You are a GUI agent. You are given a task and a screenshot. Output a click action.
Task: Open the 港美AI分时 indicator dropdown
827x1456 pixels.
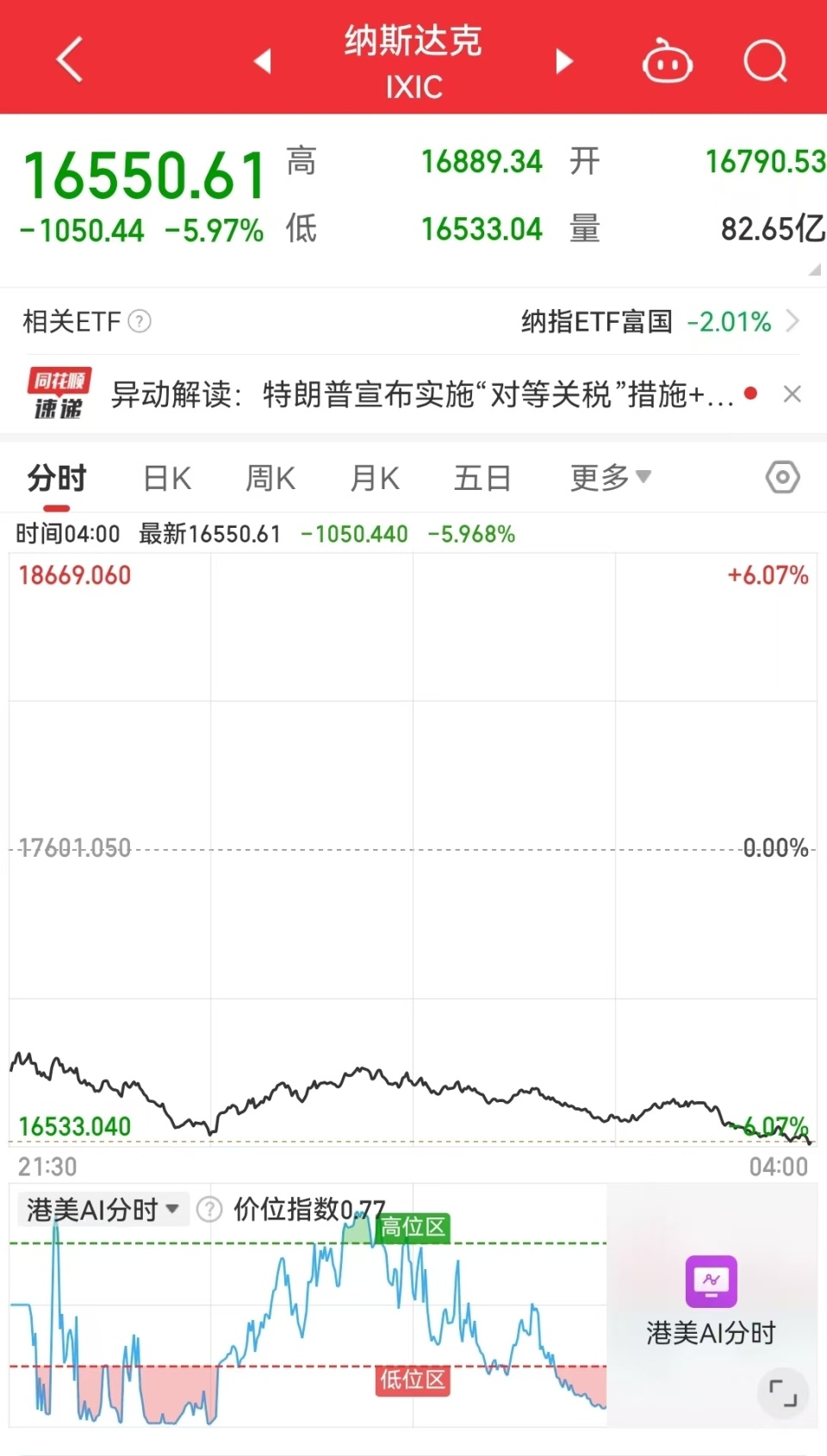(103, 1210)
